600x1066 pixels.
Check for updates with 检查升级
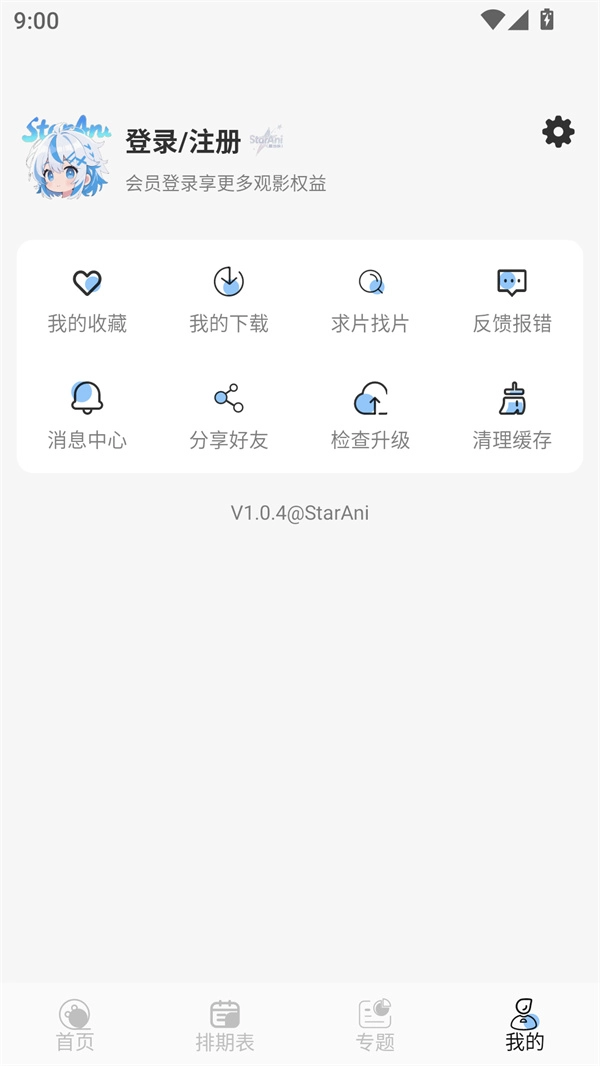click(371, 416)
